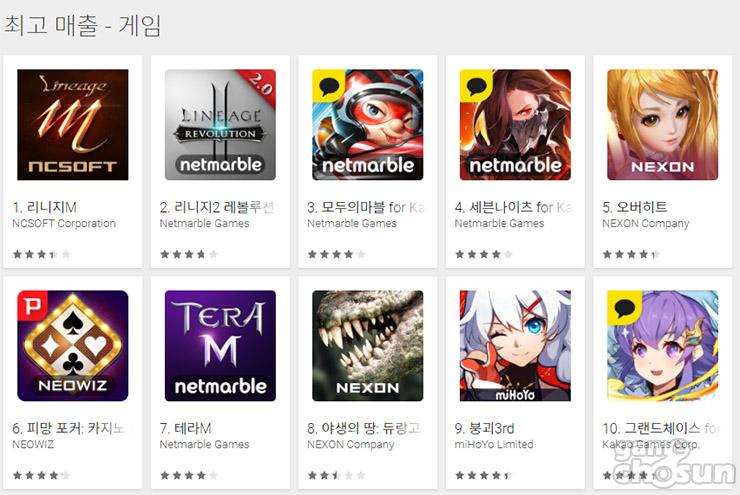Open 리니지2 레볼루션 game card
Image resolution: width=740 pixels, height=495 pixels.
click(220, 125)
